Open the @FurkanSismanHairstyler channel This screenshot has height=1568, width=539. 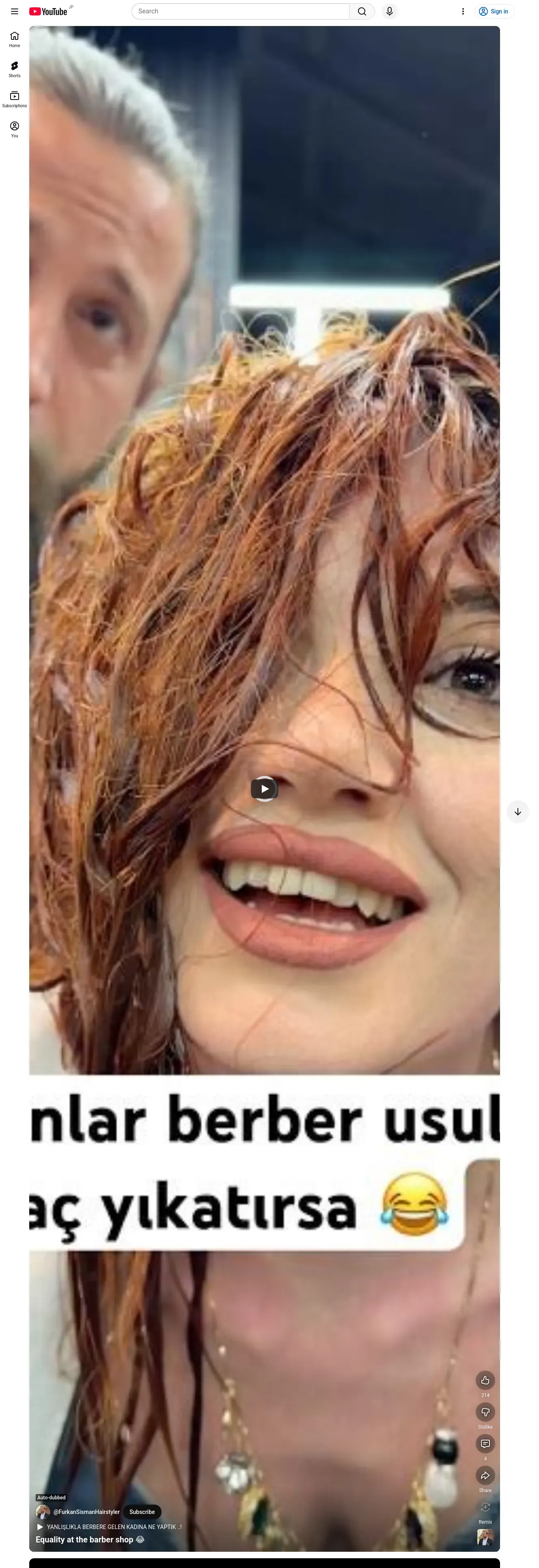[x=86, y=1512]
